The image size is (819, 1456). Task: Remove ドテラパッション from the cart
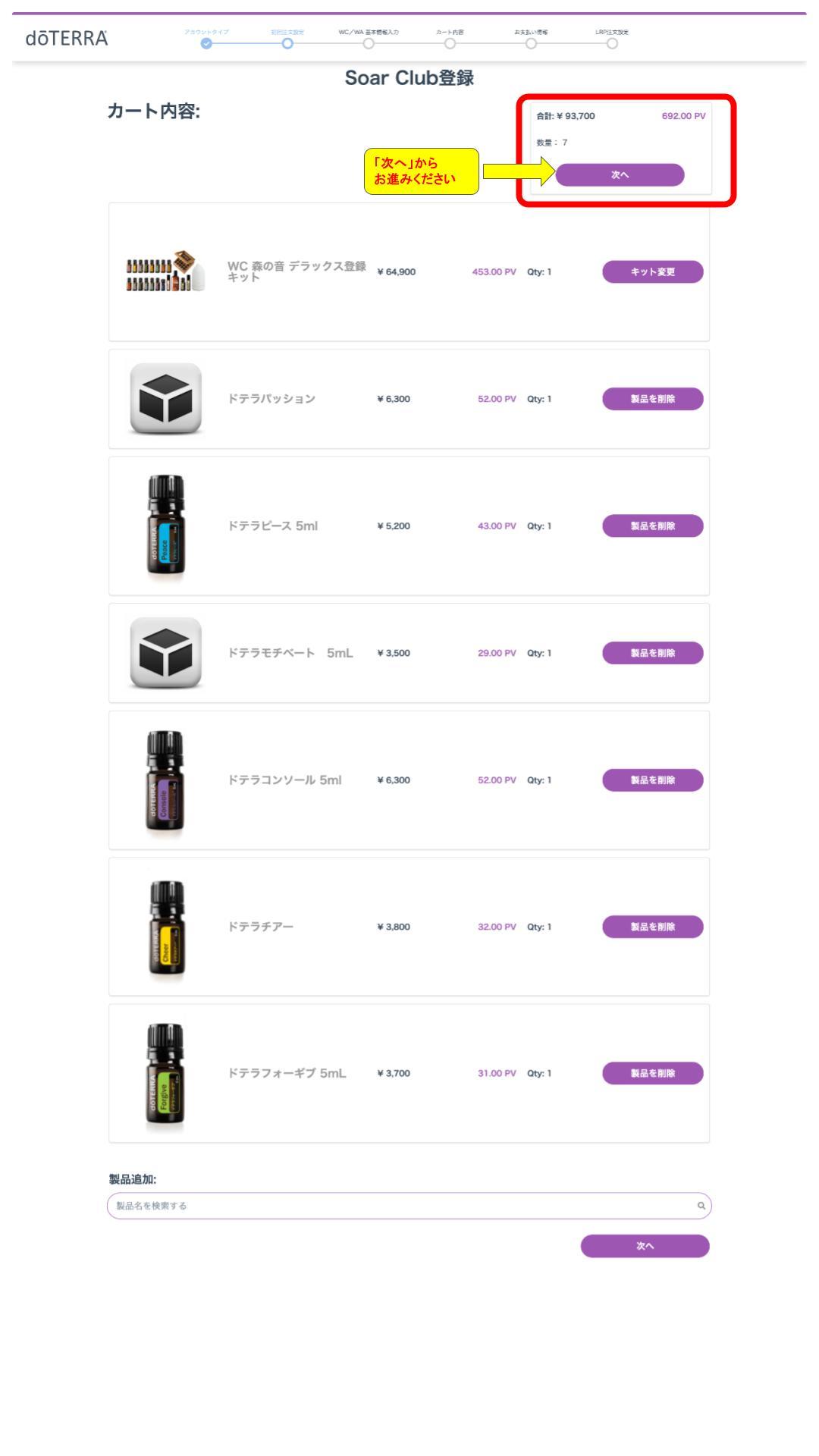pyautogui.click(x=652, y=399)
